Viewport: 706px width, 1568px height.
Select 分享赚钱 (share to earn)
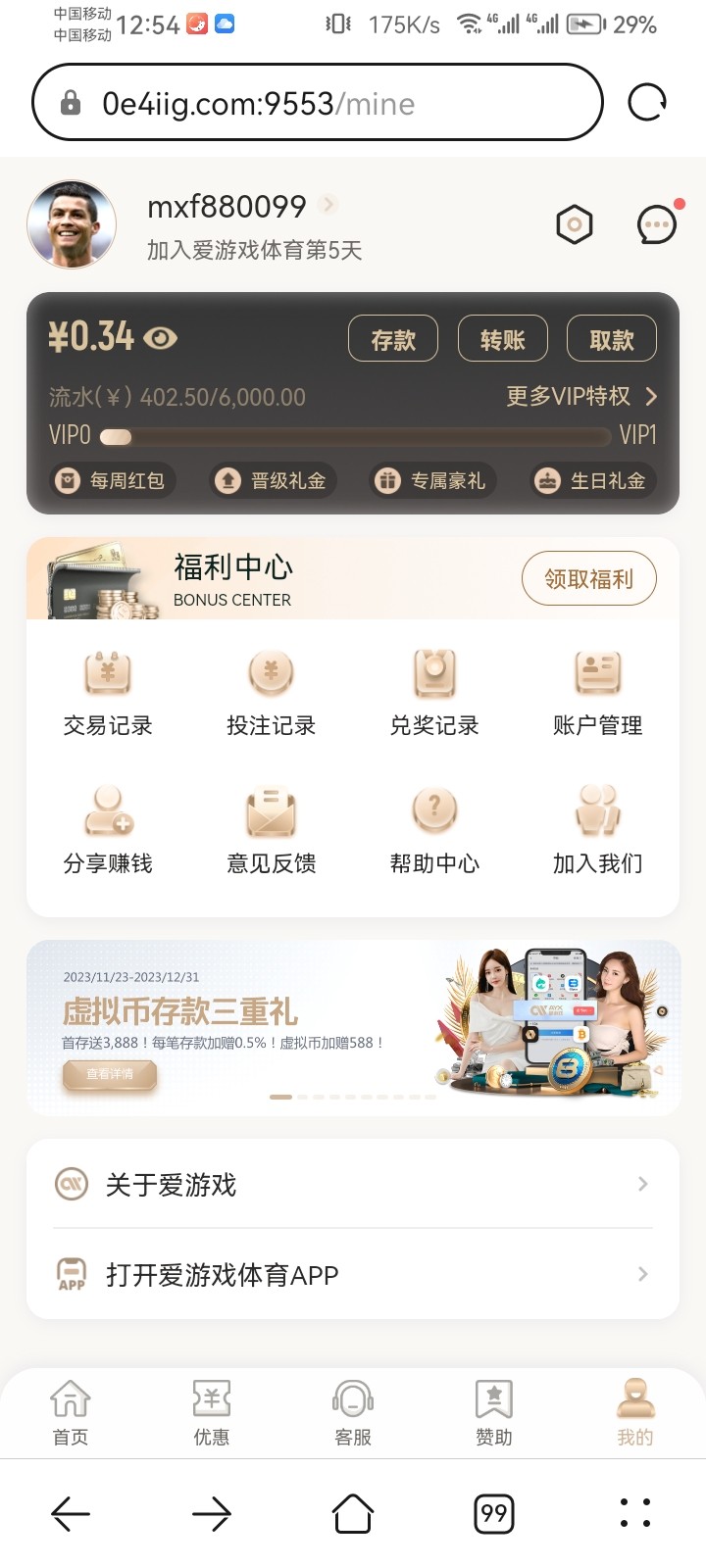108,828
